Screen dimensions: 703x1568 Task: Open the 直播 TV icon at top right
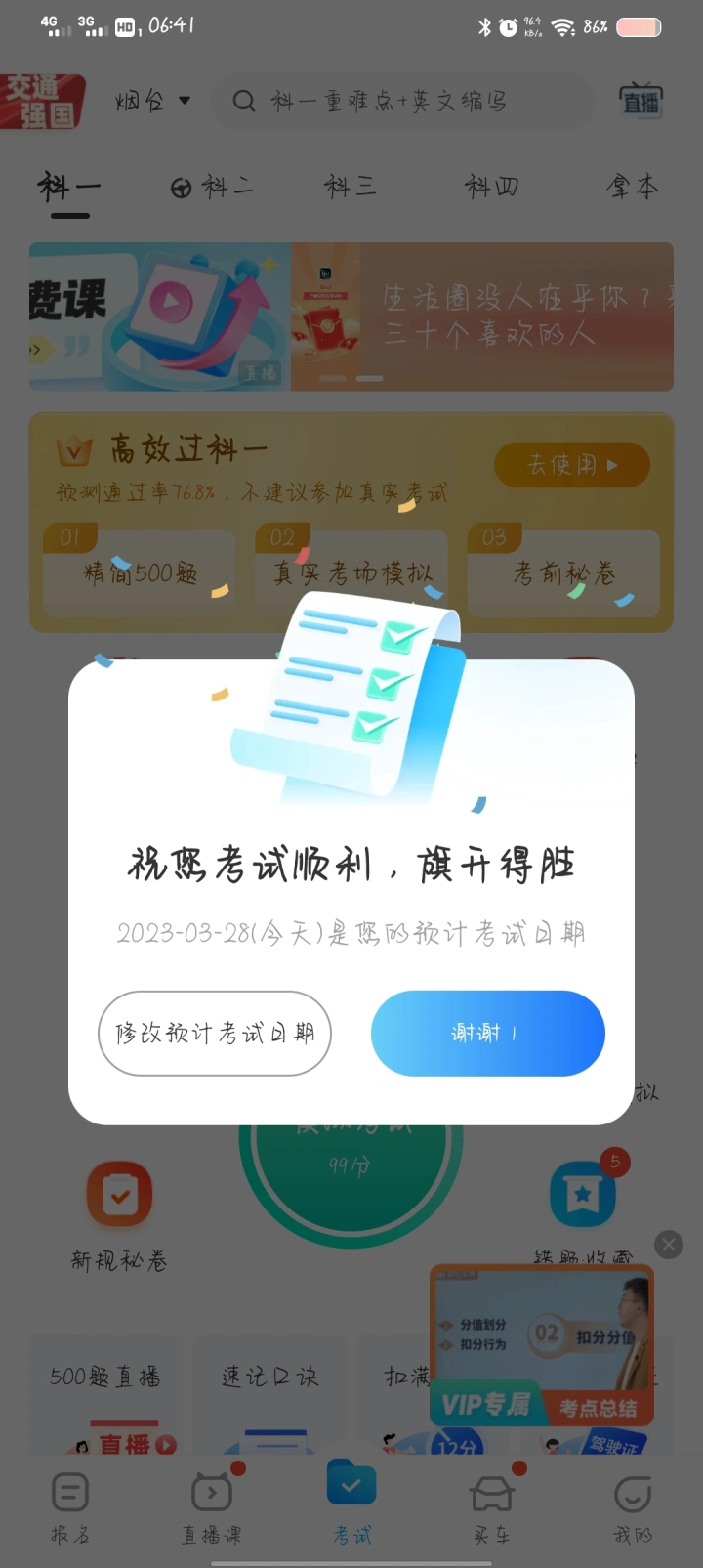coord(641,101)
